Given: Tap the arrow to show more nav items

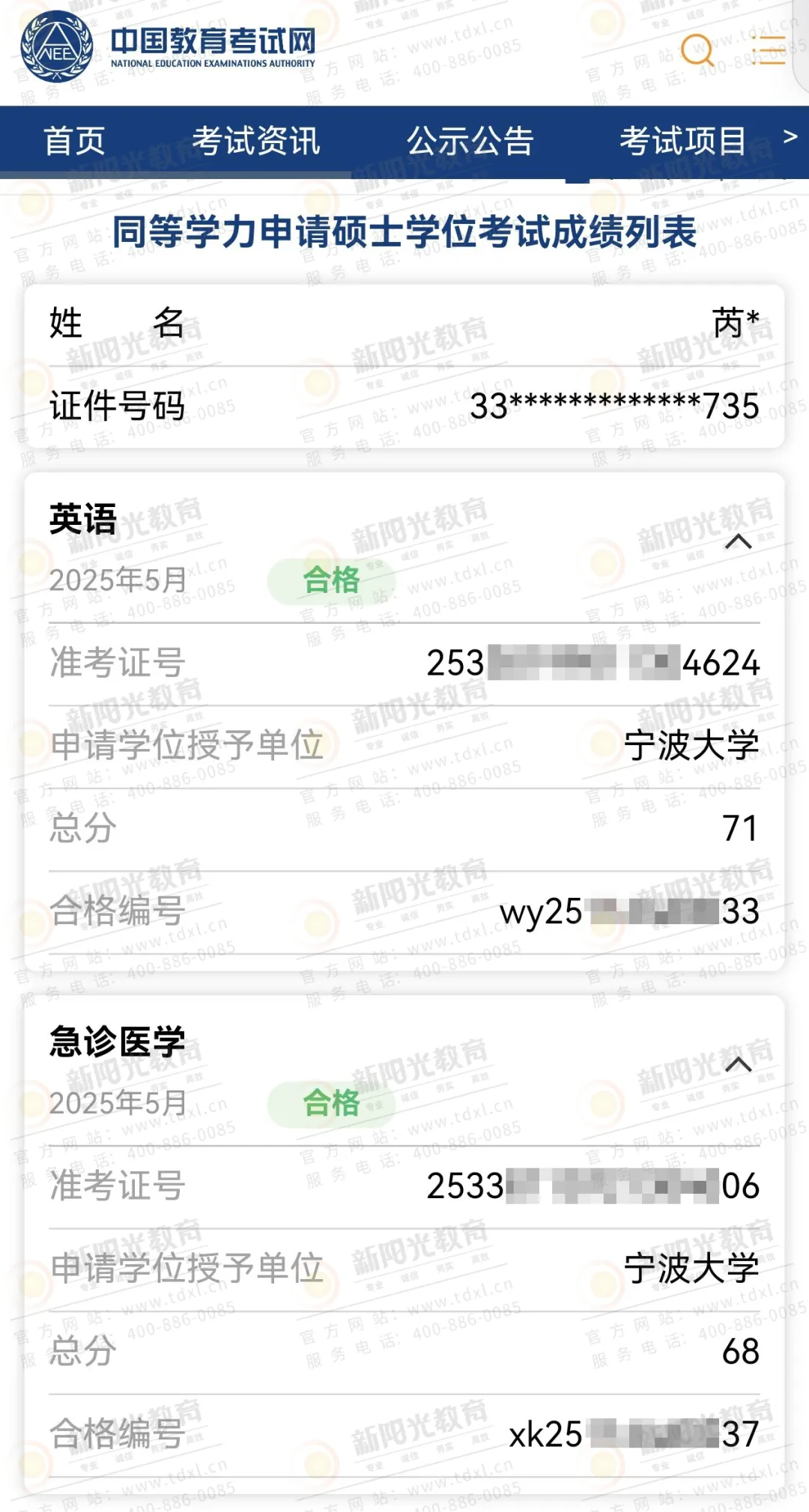Looking at the screenshot, I should click(790, 137).
